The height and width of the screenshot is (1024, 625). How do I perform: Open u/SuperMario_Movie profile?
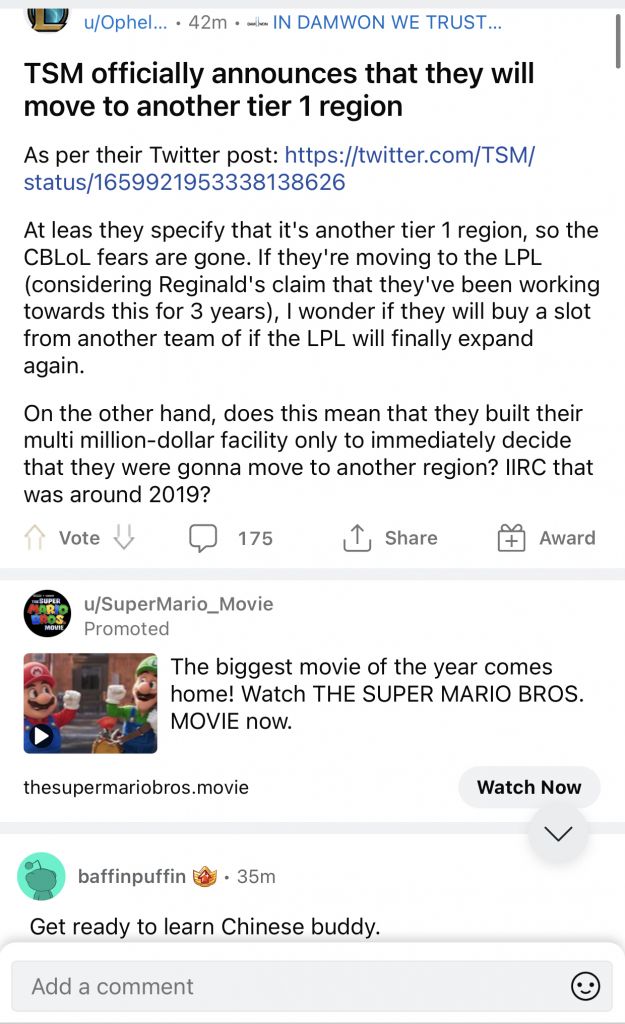pyautogui.click(x=178, y=604)
